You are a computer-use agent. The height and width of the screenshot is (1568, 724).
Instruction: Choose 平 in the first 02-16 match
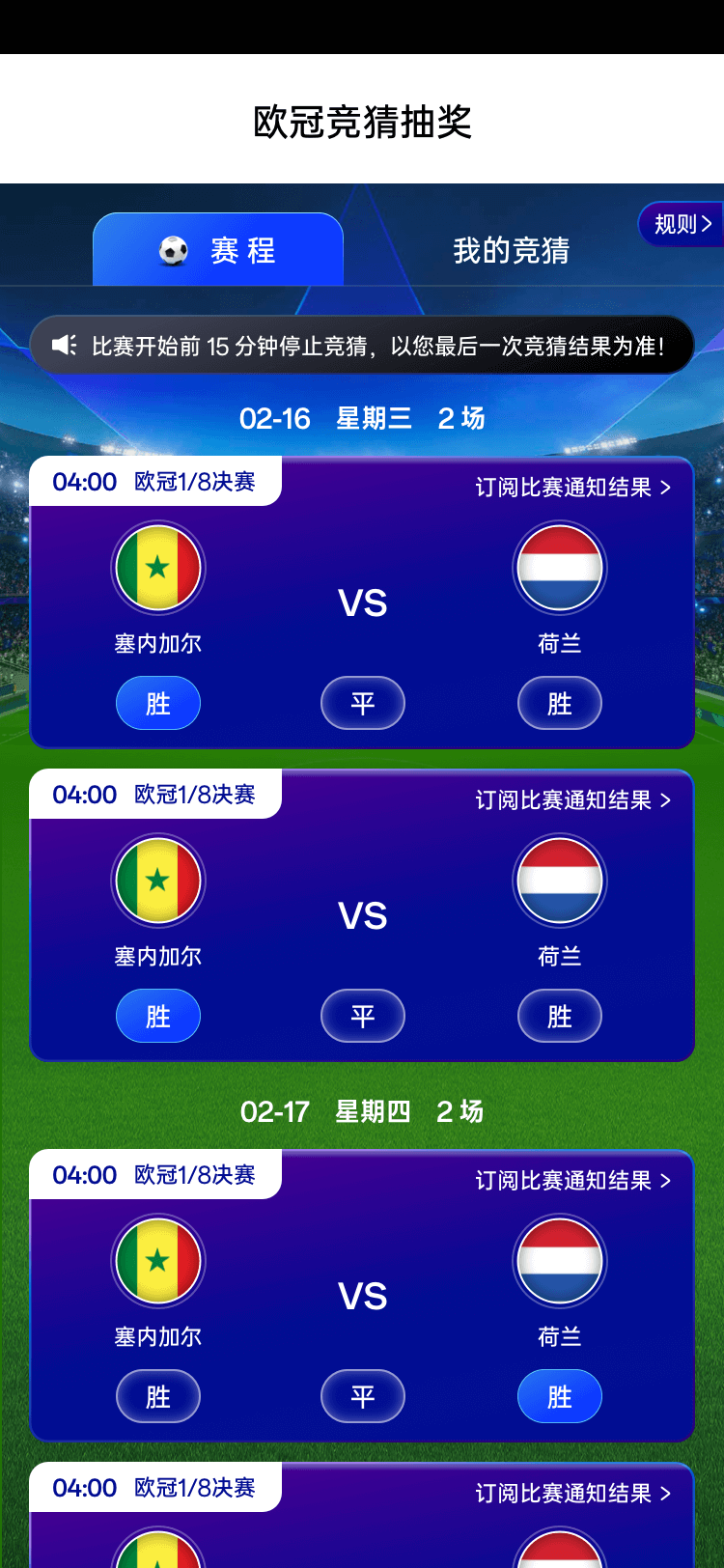(363, 703)
